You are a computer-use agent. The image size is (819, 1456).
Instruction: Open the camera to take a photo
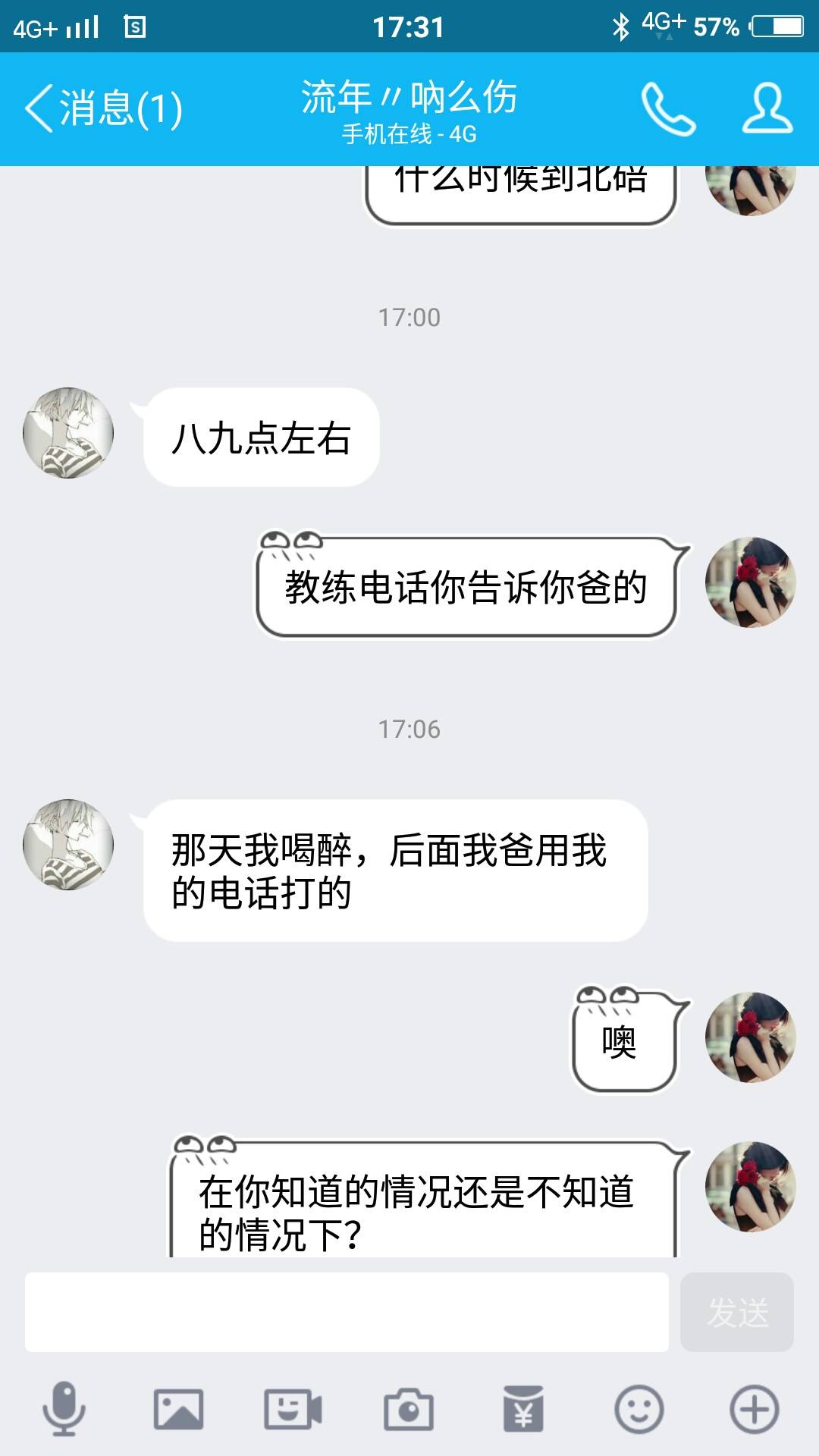point(408,1409)
